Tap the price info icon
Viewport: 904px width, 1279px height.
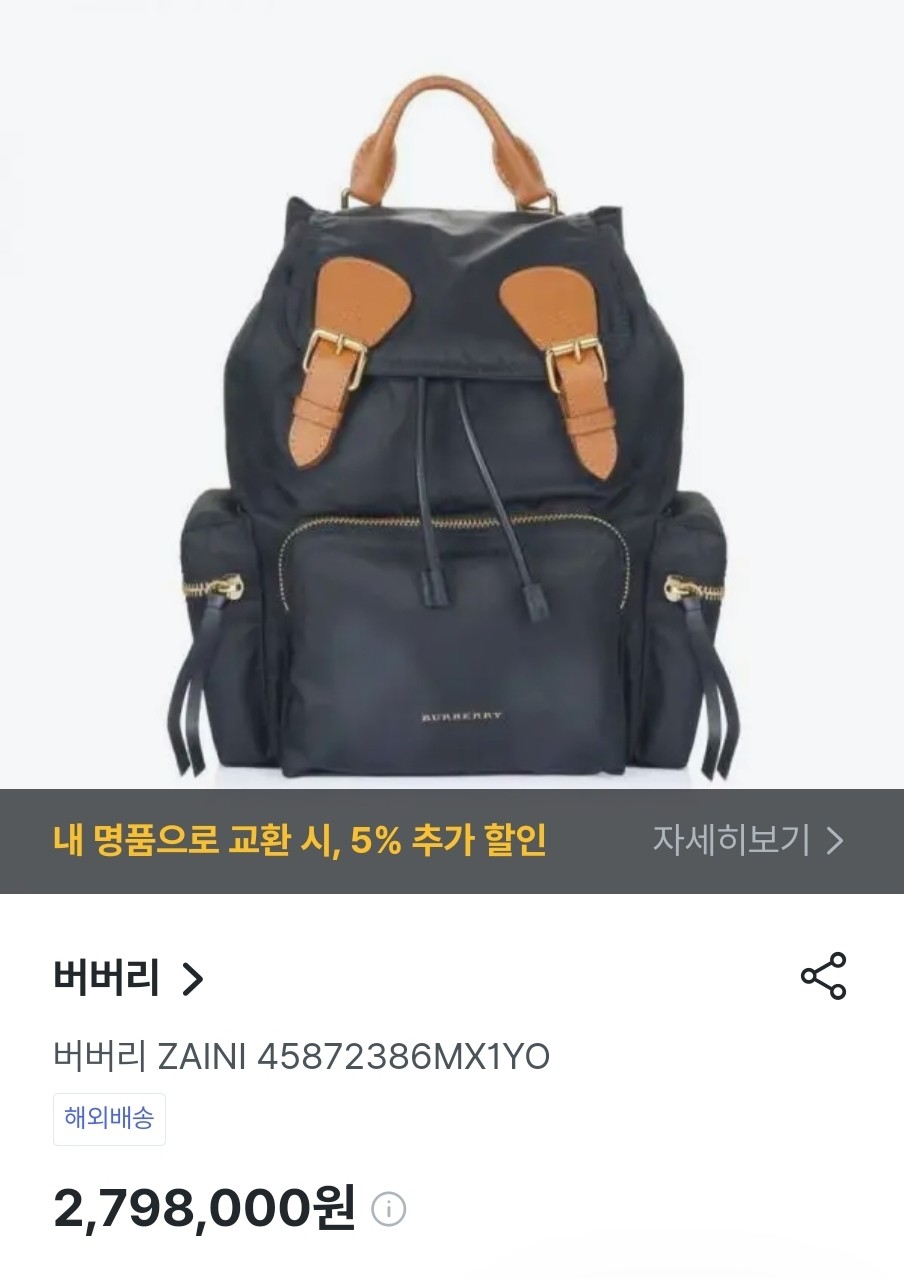tap(389, 1209)
